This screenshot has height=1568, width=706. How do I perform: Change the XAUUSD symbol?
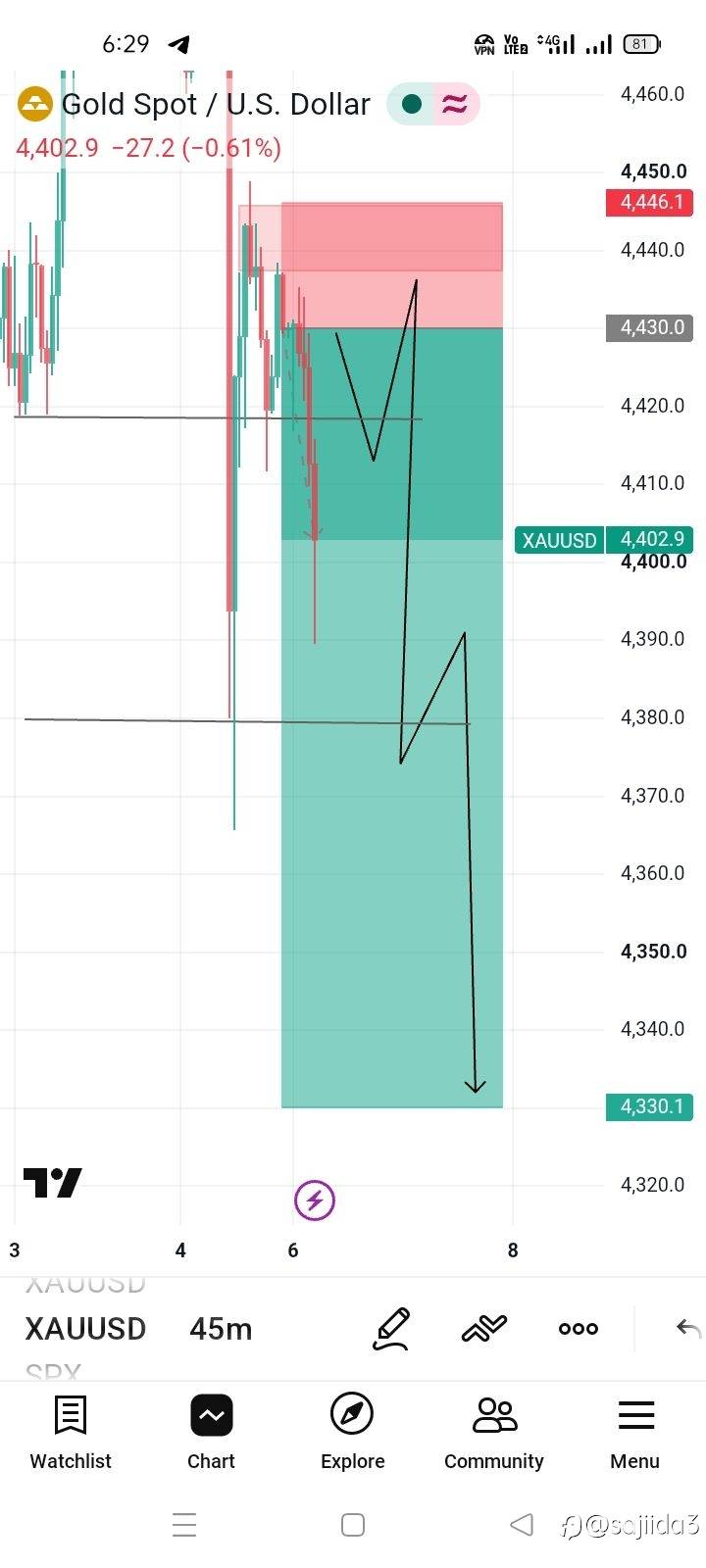[x=85, y=1328]
